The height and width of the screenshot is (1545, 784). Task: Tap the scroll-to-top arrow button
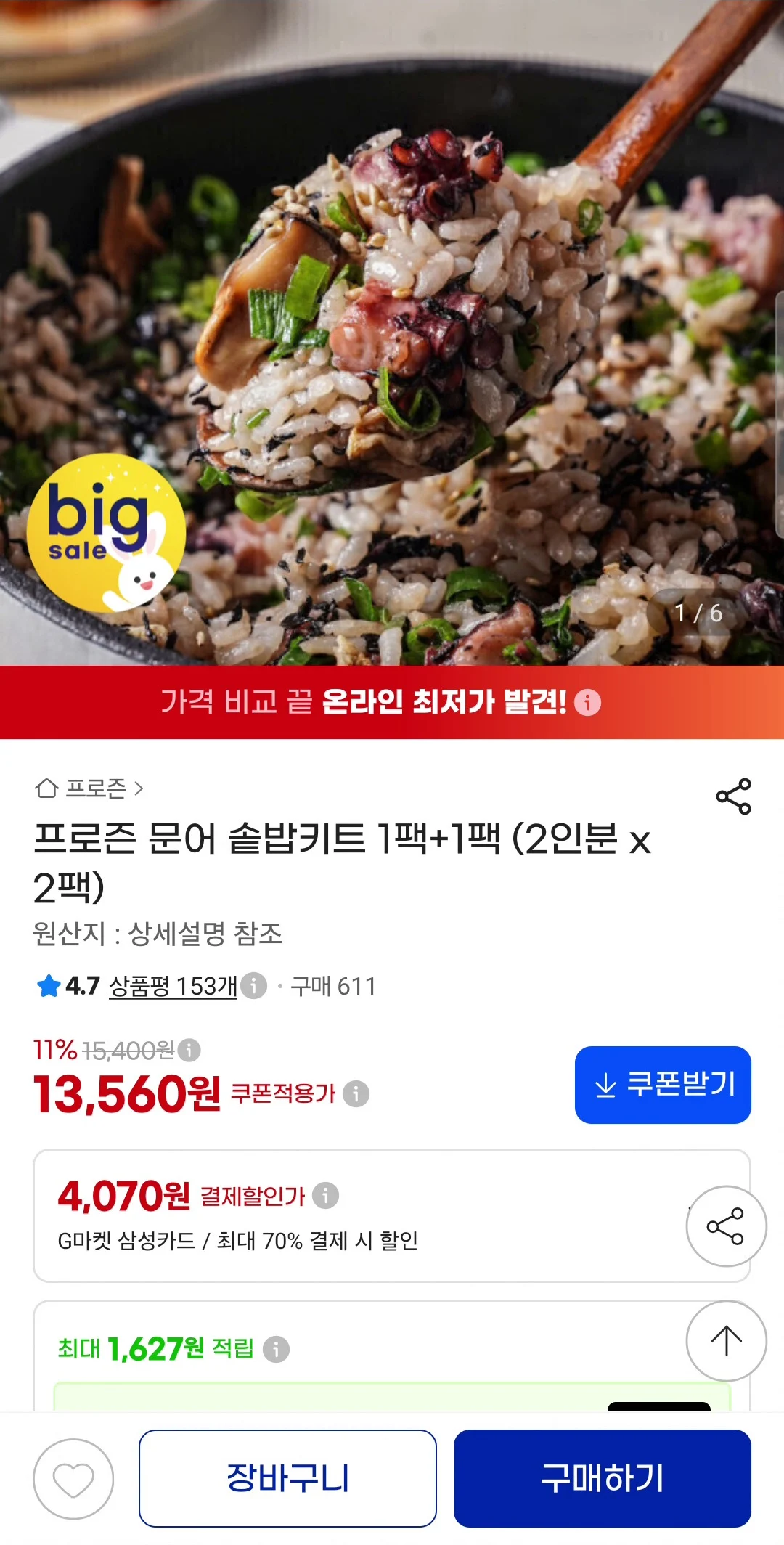pos(726,1341)
